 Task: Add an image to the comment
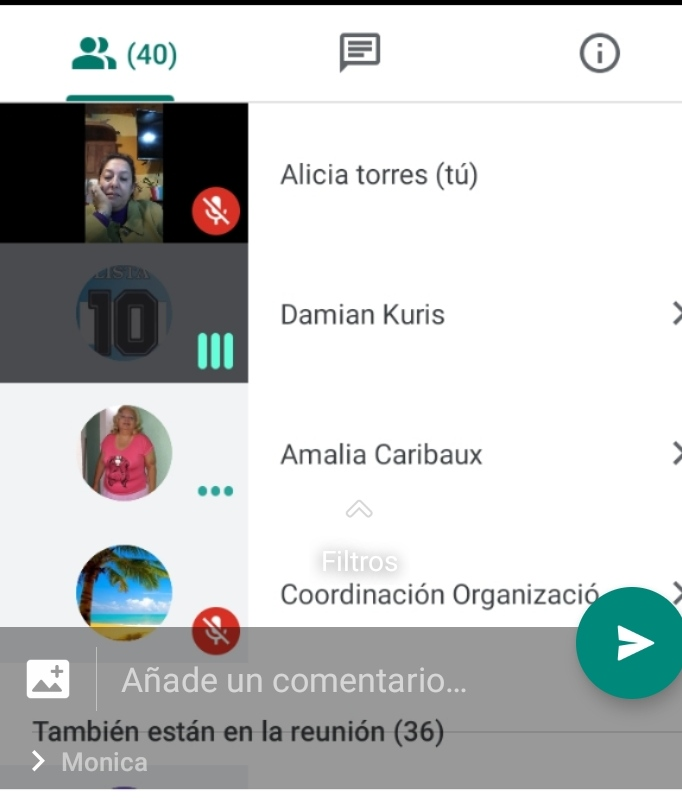coord(48,680)
